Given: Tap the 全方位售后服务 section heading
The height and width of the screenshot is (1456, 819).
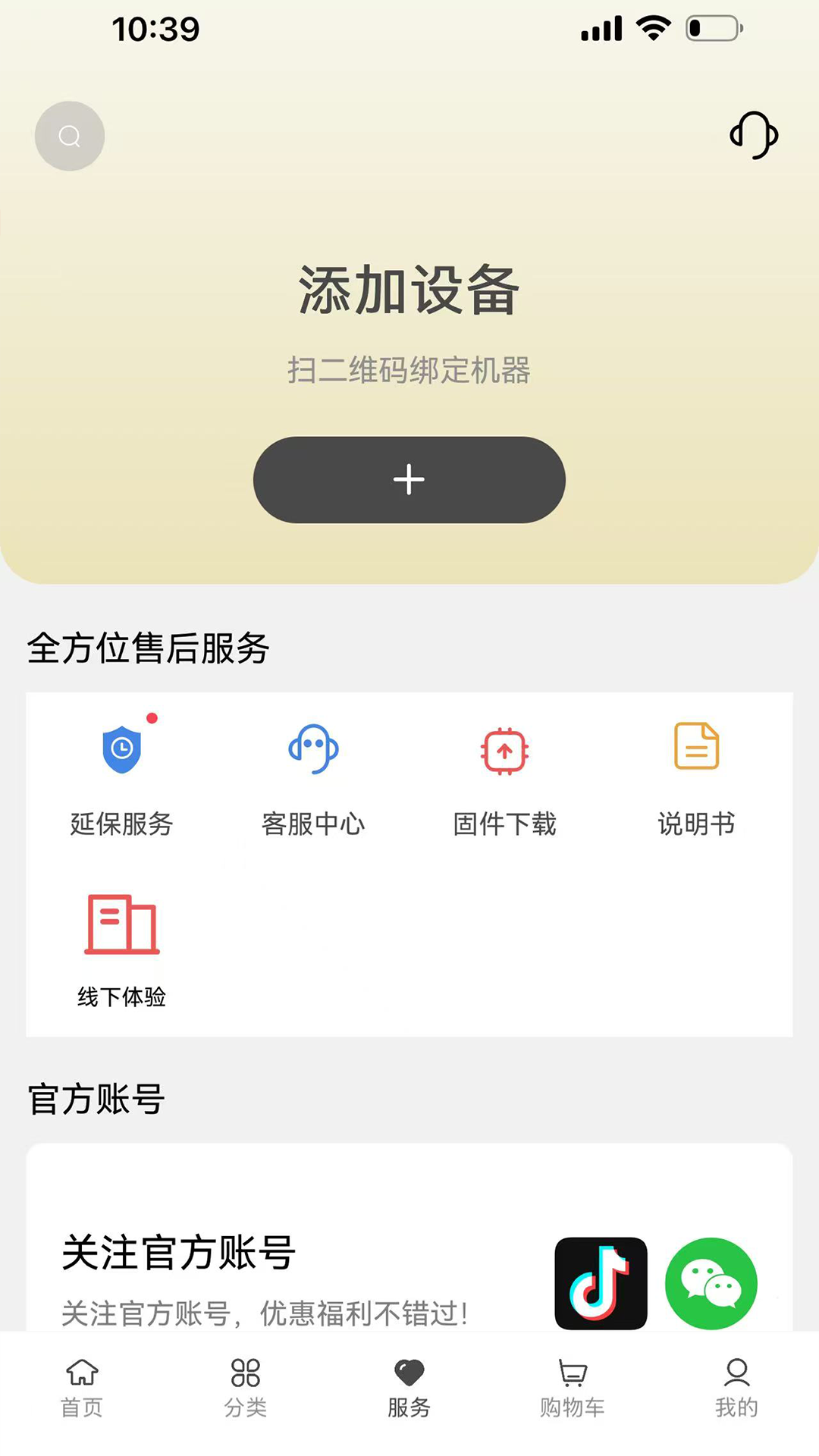Looking at the screenshot, I should [x=149, y=648].
